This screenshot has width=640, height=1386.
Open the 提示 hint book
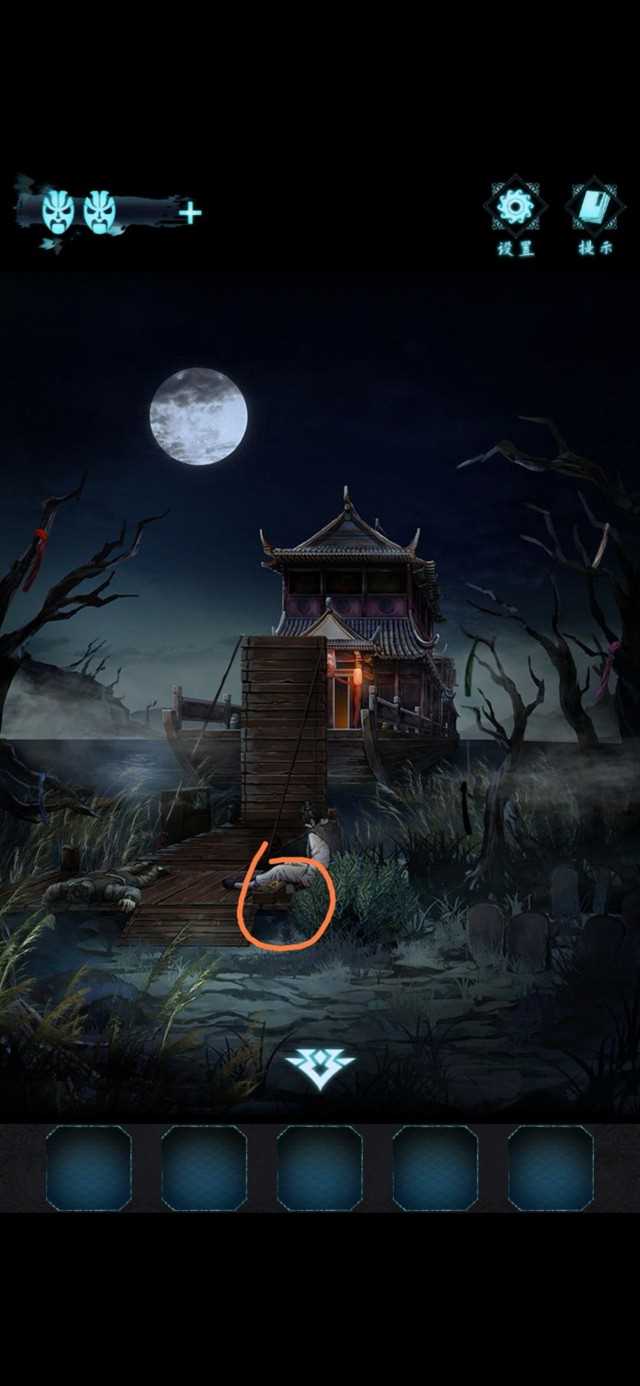tap(595, 208)
